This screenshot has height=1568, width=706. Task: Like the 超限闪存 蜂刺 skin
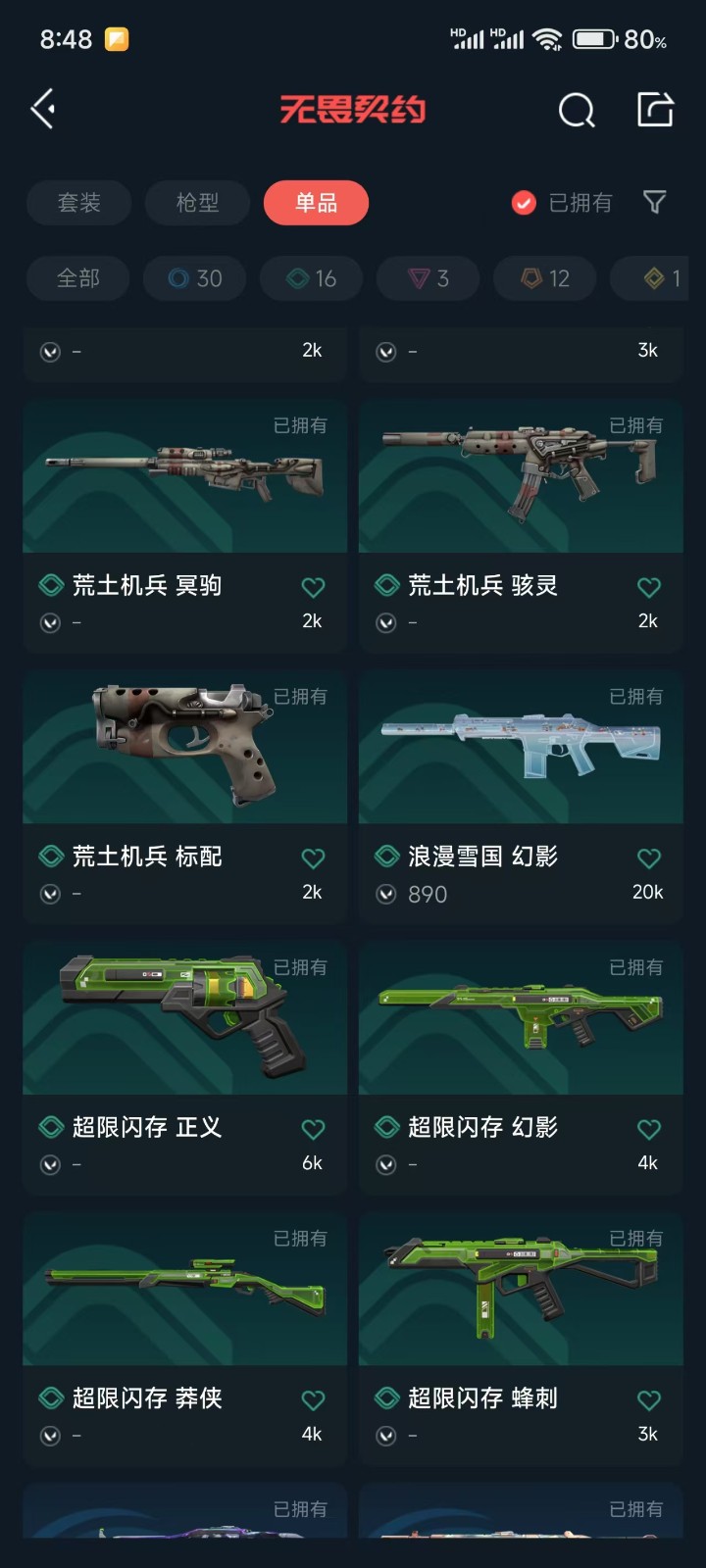point(648,1399)
